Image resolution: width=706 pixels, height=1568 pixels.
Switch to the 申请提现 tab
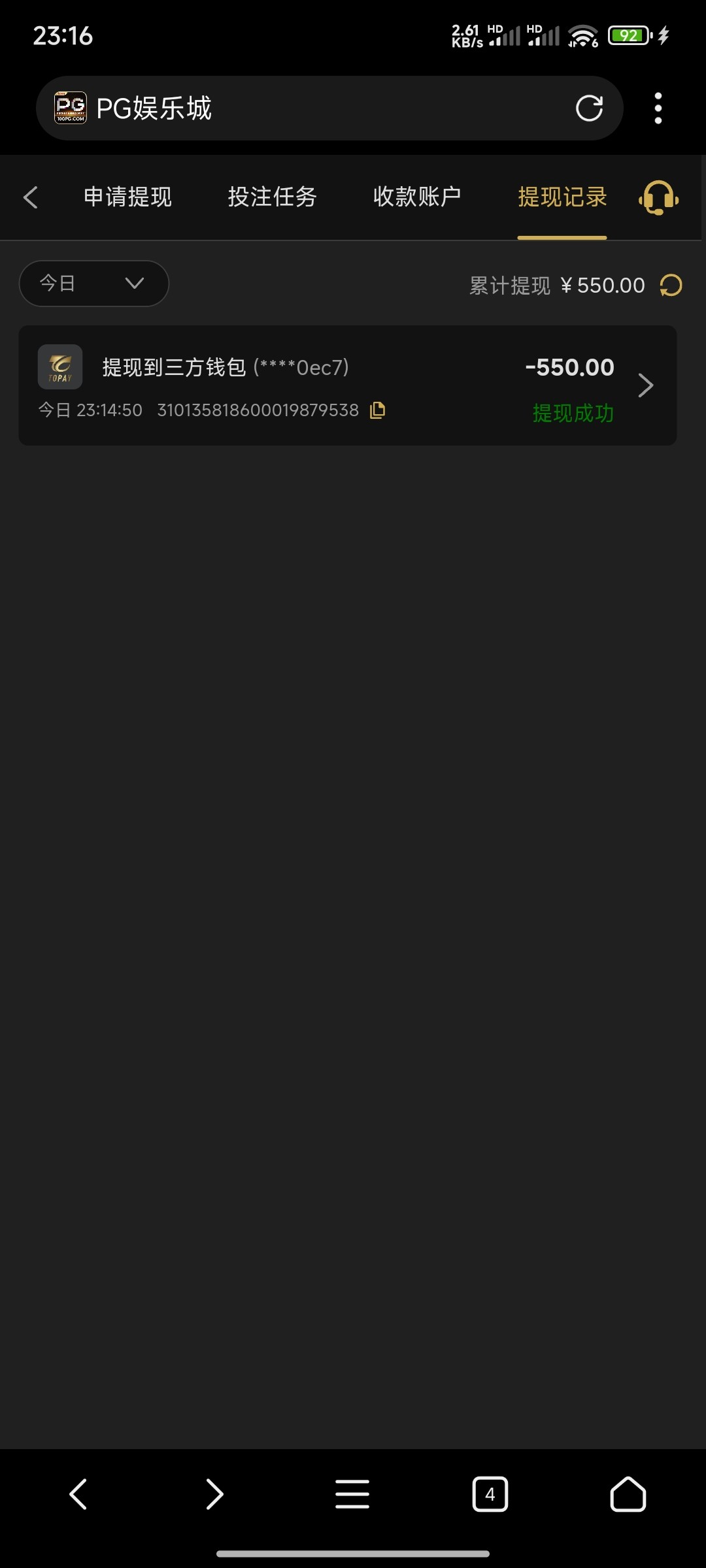(127, 197)
